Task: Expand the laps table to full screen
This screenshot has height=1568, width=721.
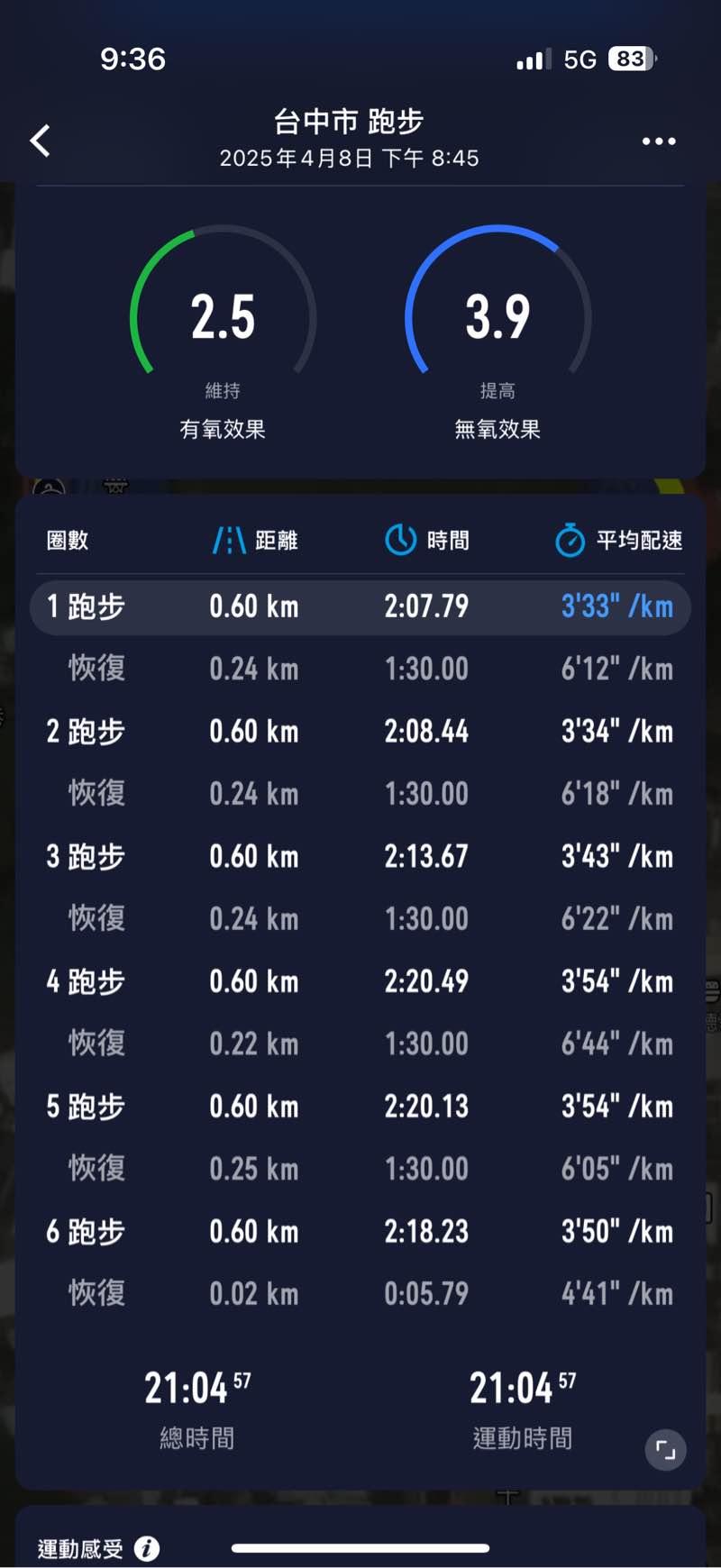Action: [666, 1450]
